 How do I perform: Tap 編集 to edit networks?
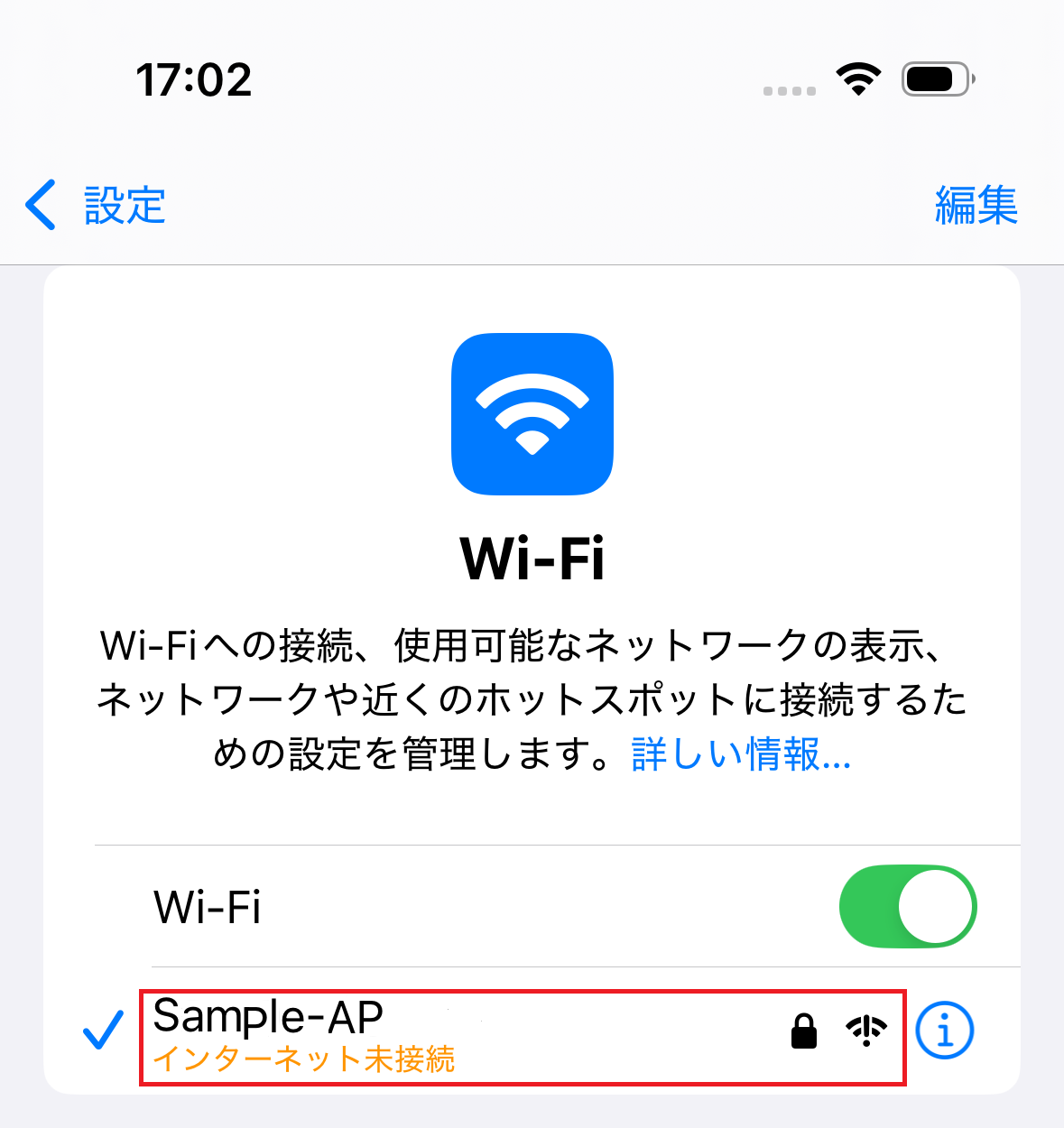coord(976,205)
